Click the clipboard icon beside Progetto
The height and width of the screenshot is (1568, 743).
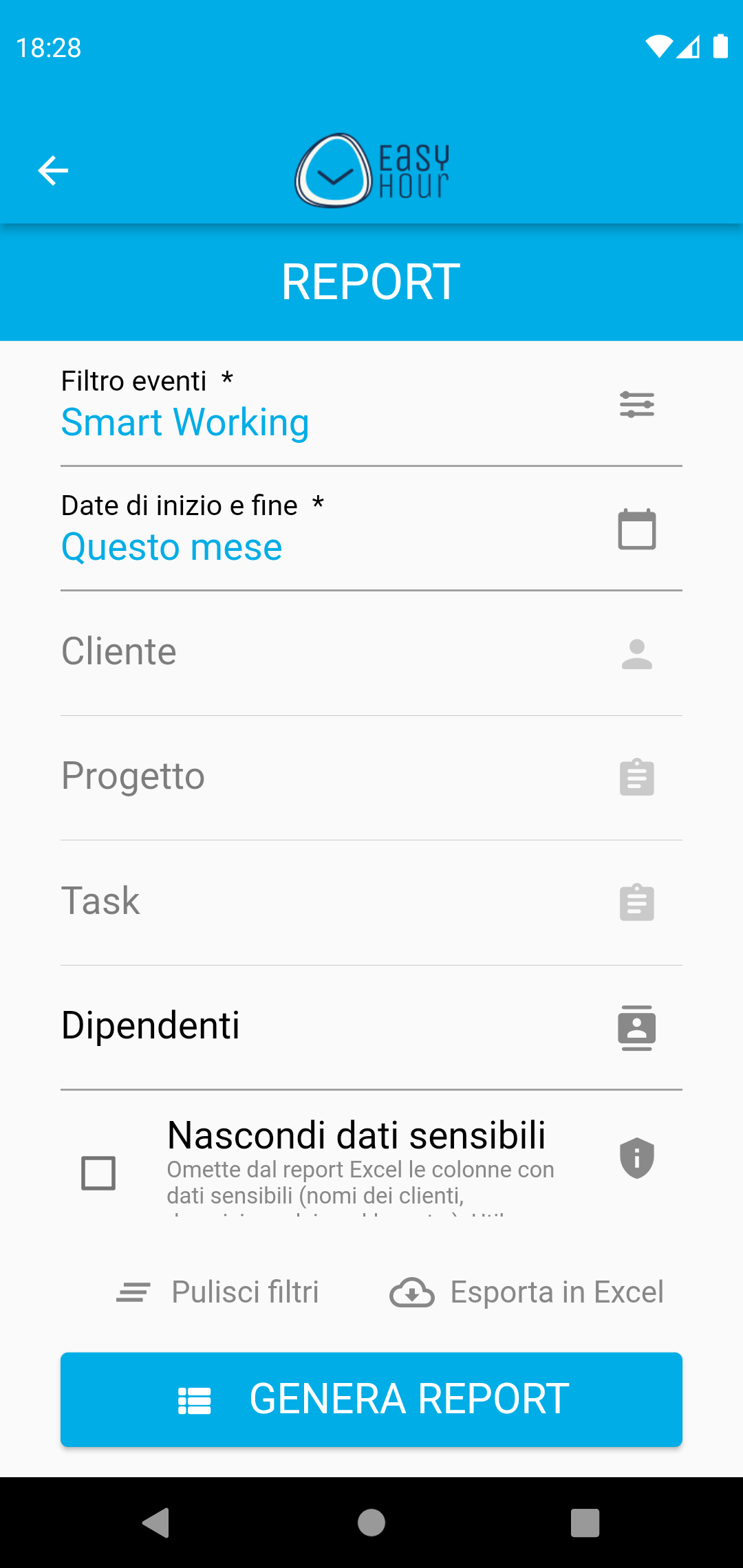coord(636,777)
